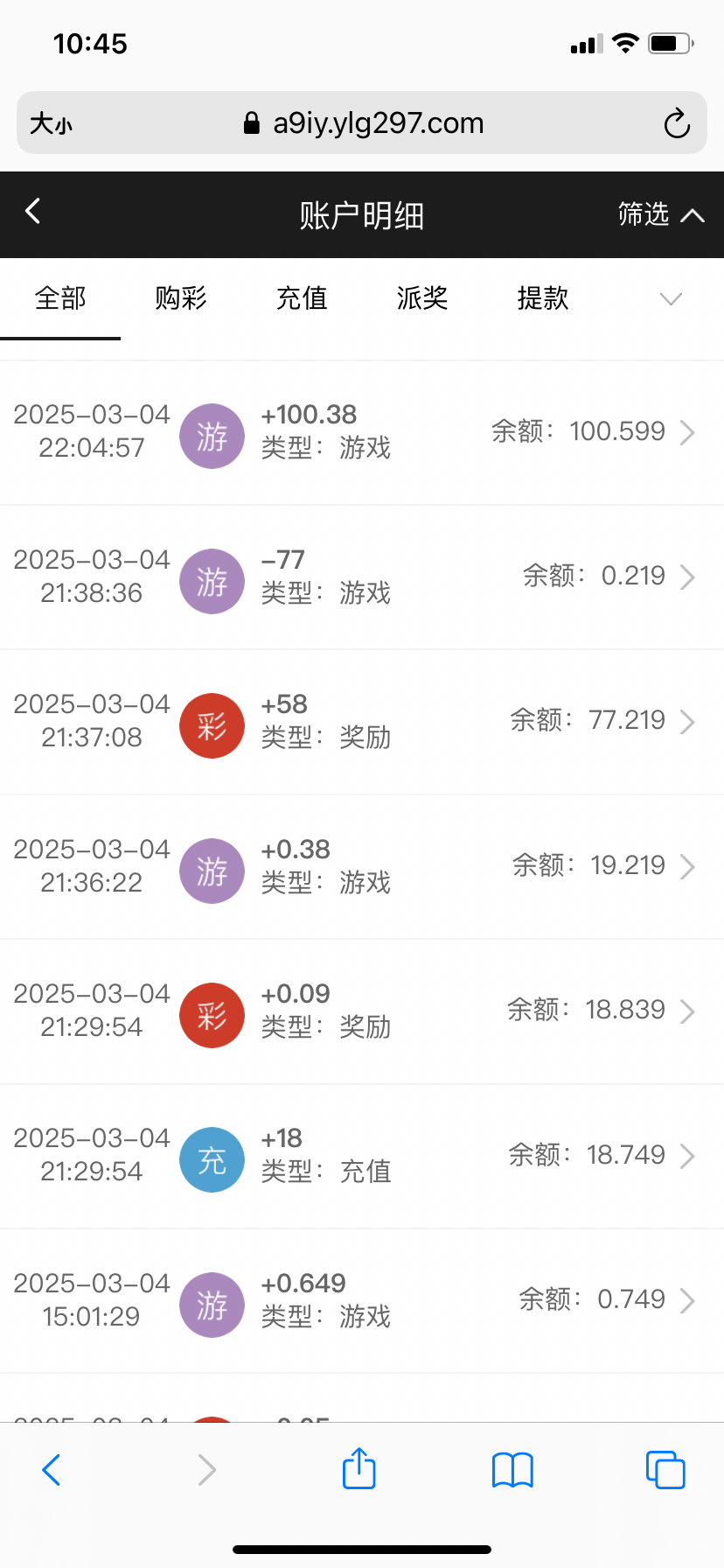724x1568 pixels.
Task: Expand the tab list chevron
Action: point(671,299)
